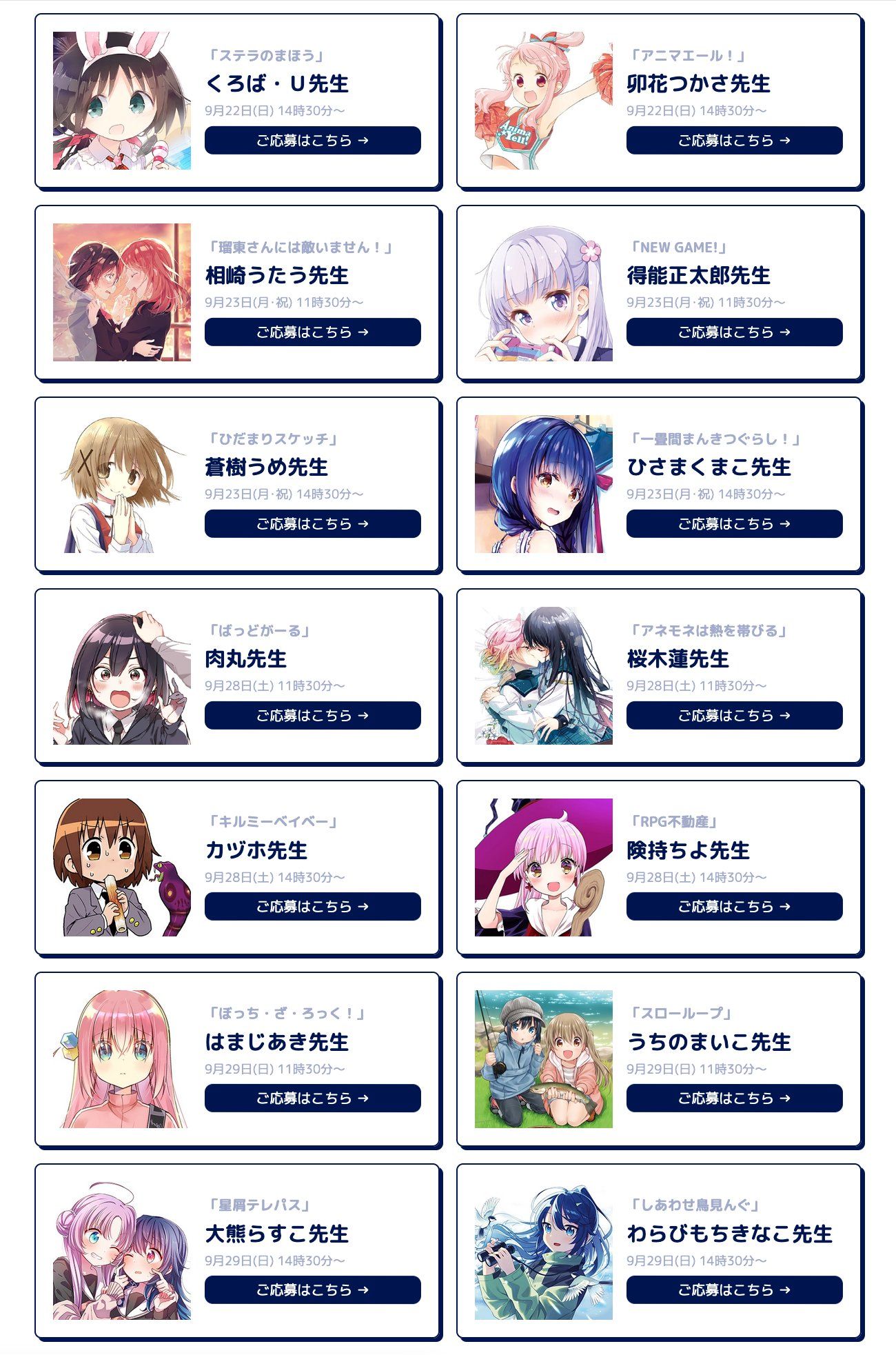The width and height of the screenshot is (896, 1355).
Task: Tap apply button for 桜木蓮先生
Action: [x=734, y=715]
